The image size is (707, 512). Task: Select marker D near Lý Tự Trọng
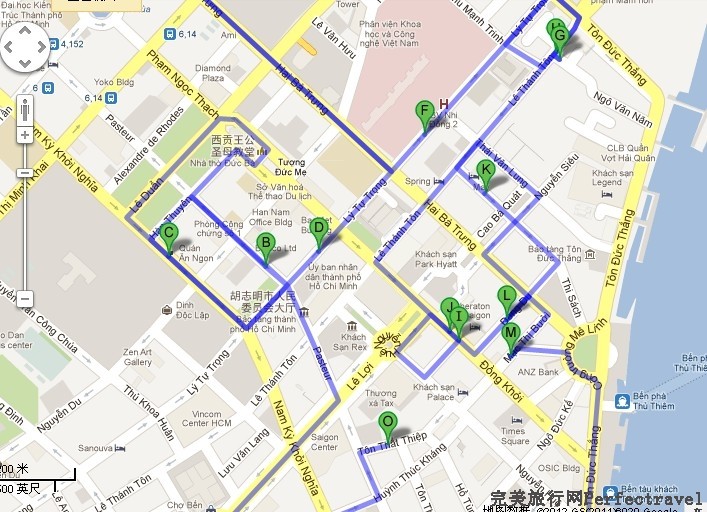[318, 230]
